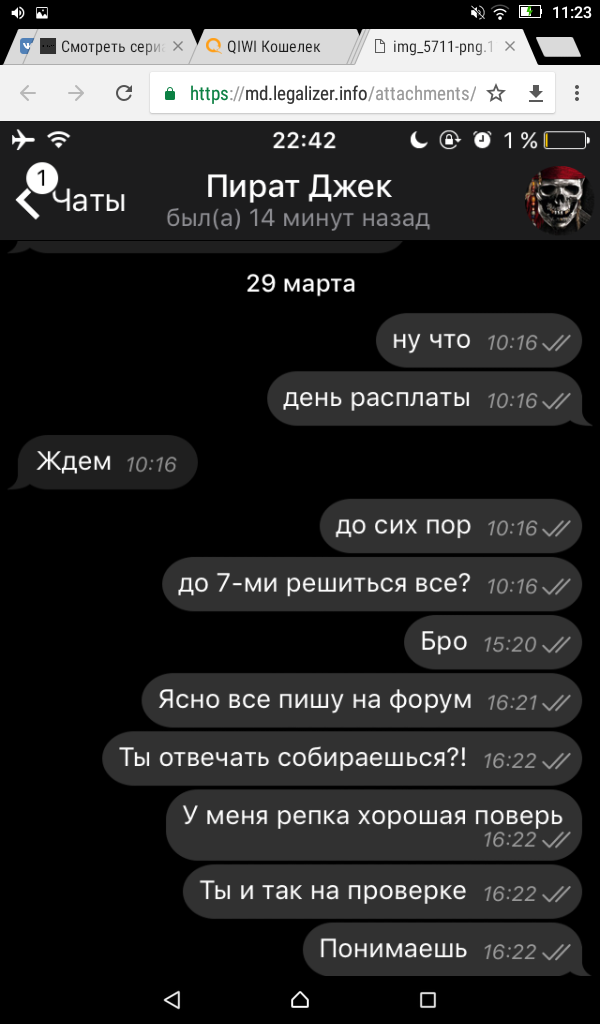Reload the current page
The image size is (600, 1024).
(x=124, y=93)
